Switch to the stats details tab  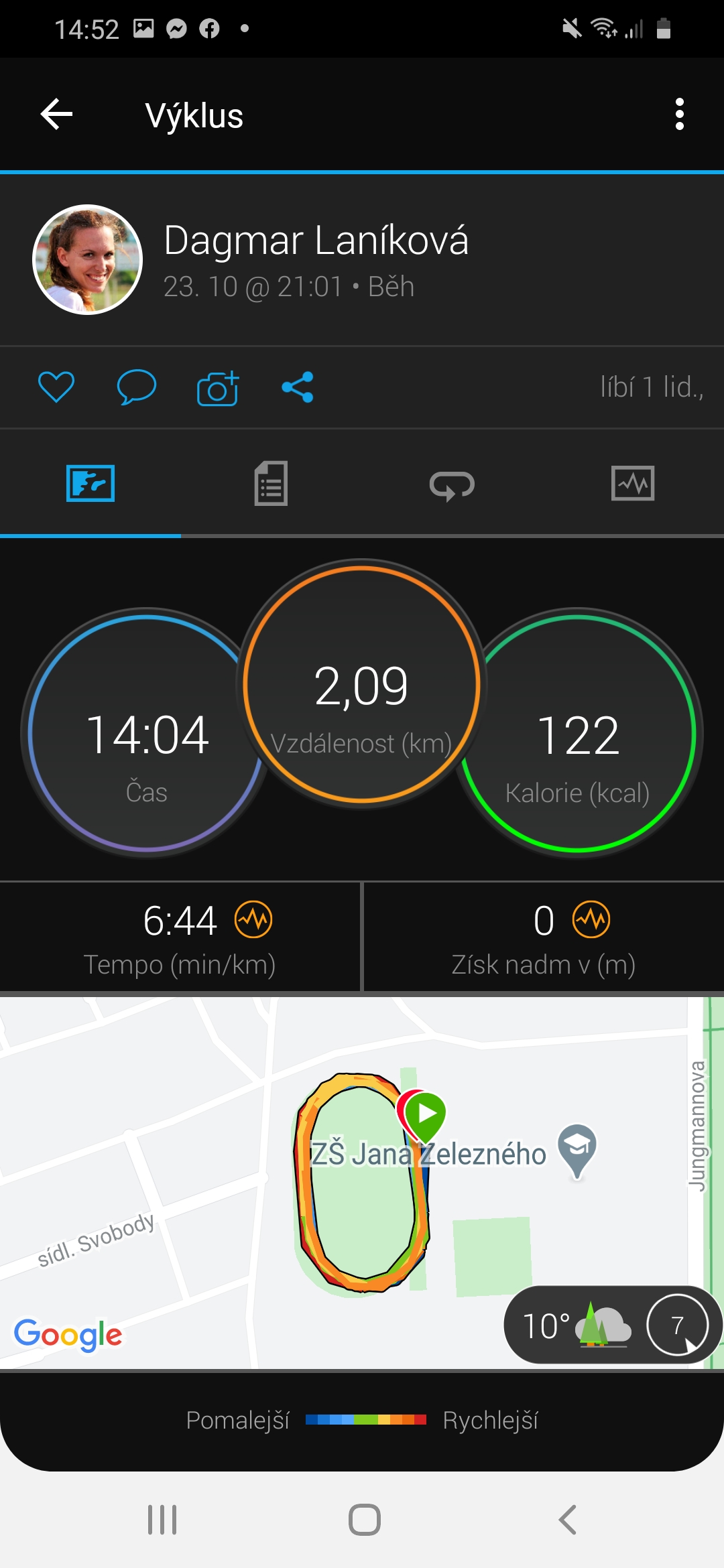271,483
